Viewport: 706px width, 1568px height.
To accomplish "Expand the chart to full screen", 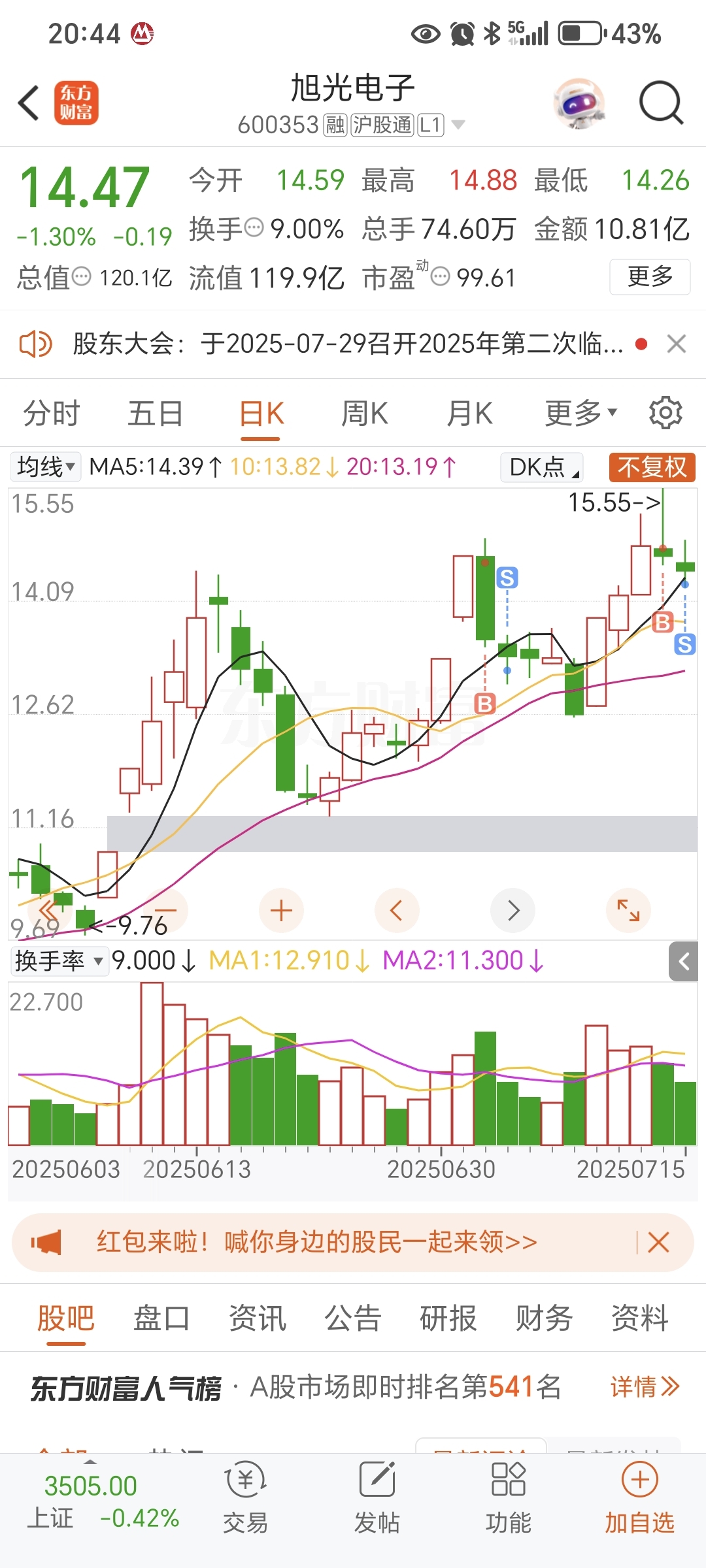I will 628,911.
